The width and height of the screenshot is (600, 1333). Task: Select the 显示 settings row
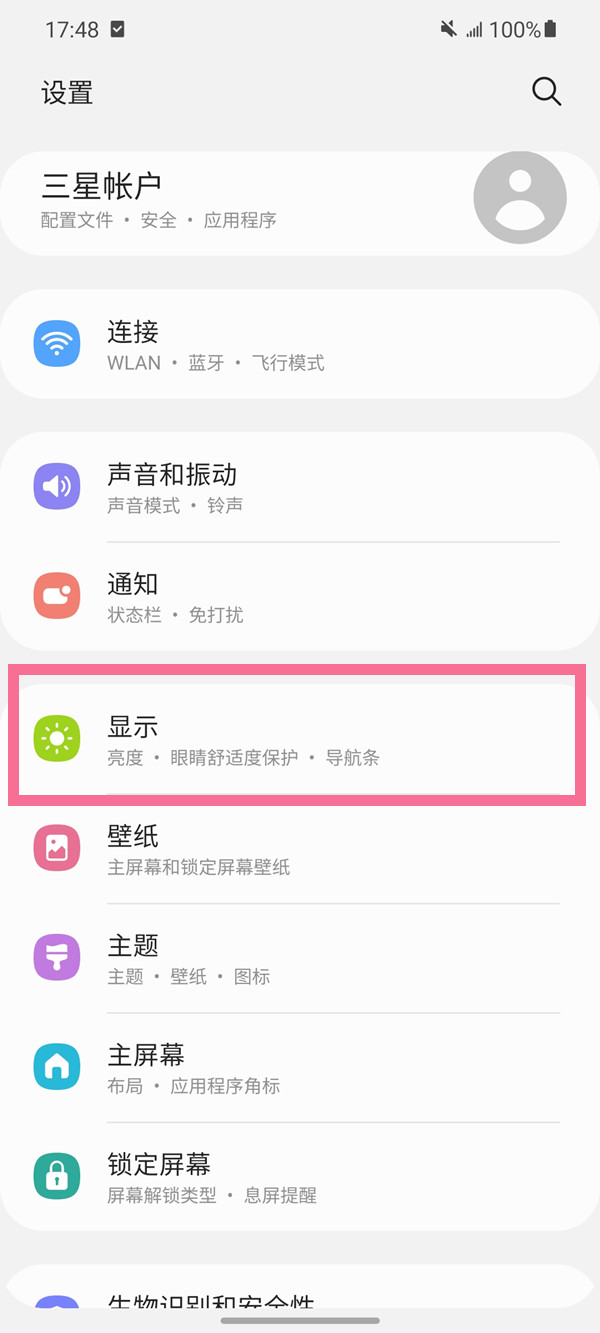point(300,740)
